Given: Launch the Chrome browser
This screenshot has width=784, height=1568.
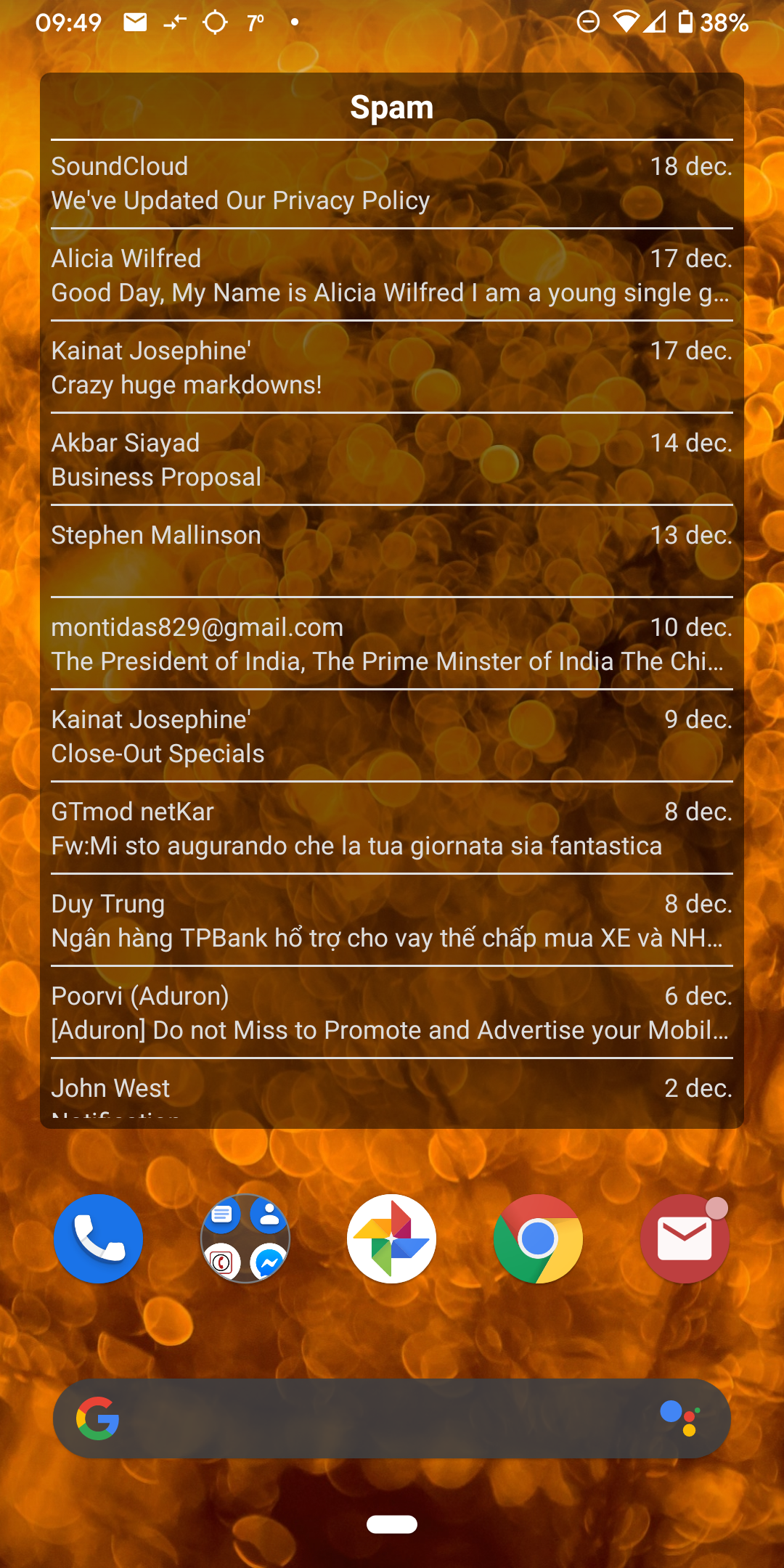Looking at the screenshot, I should [538, 1238].
